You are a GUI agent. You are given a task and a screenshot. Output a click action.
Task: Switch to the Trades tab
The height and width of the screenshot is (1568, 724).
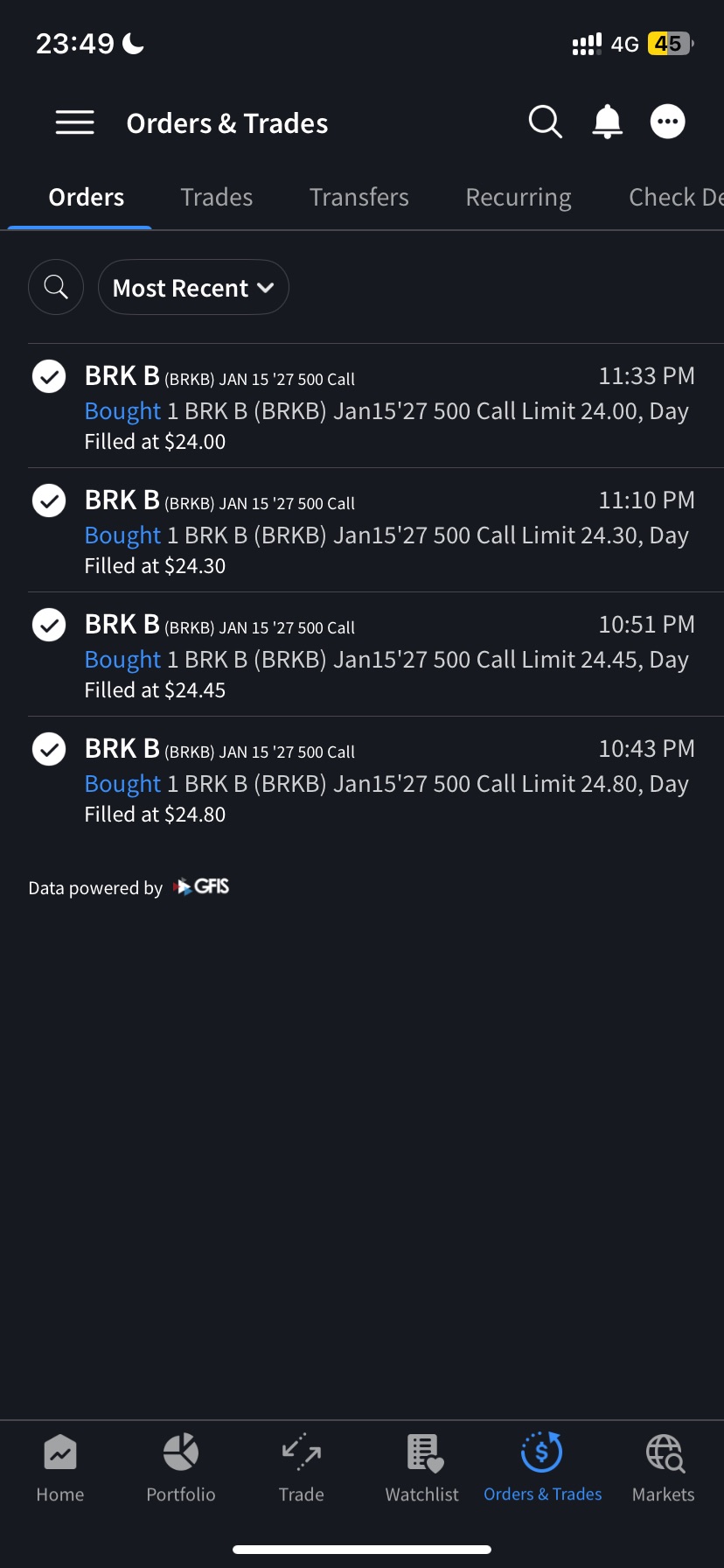[216, 198]
